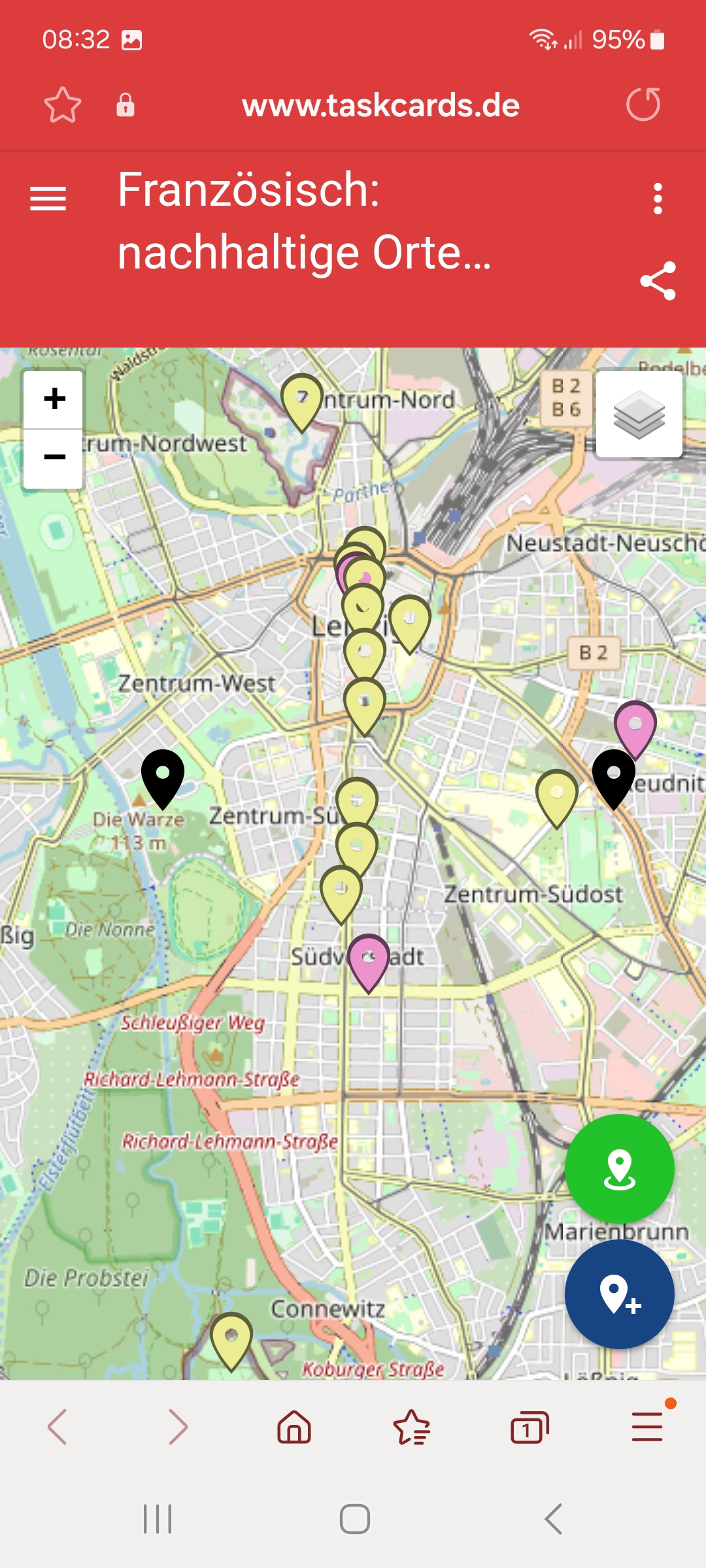Open the pink pin in Südvorstadt
This screenshot has width=706, height=1568.
point(369,963)
